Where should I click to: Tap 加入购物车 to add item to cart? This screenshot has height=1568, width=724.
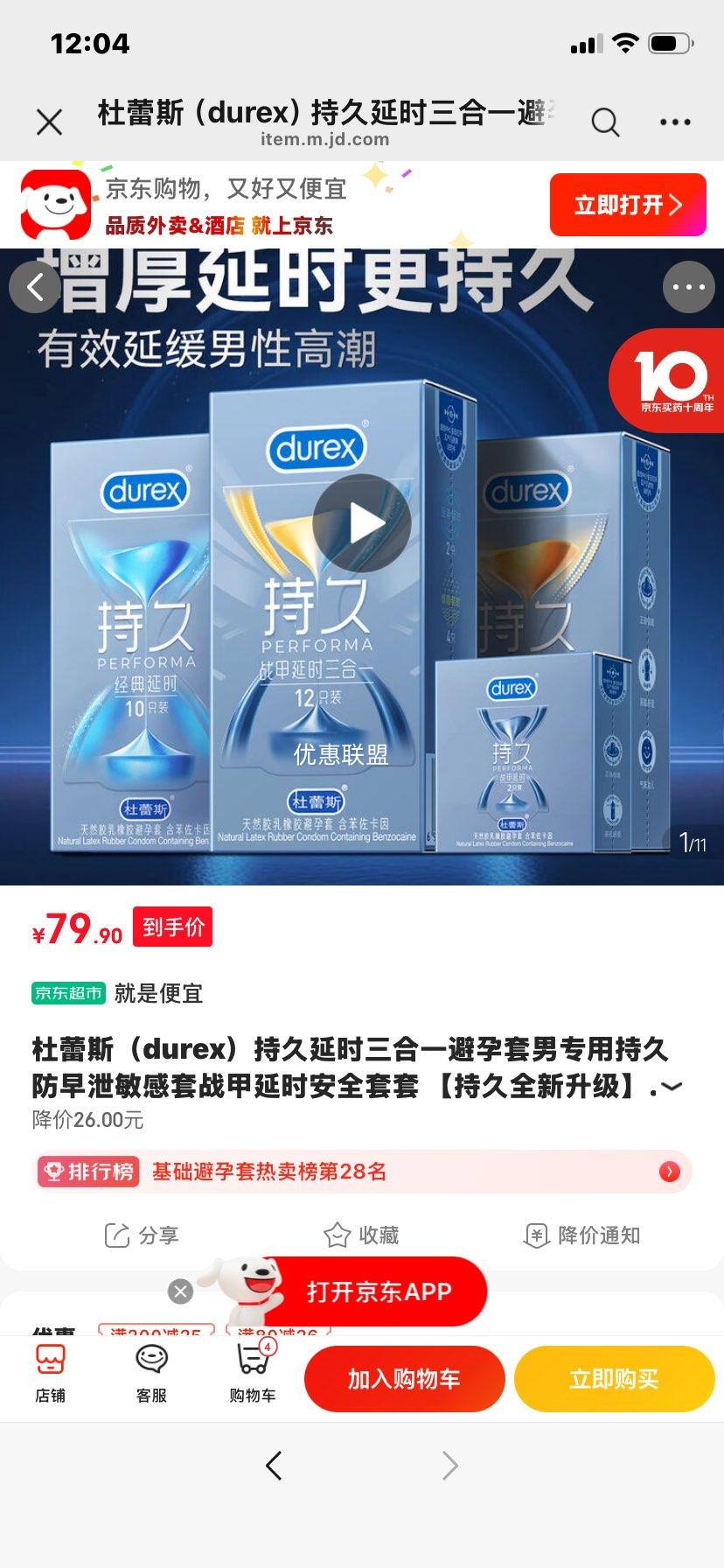(x=404, y=1378)
